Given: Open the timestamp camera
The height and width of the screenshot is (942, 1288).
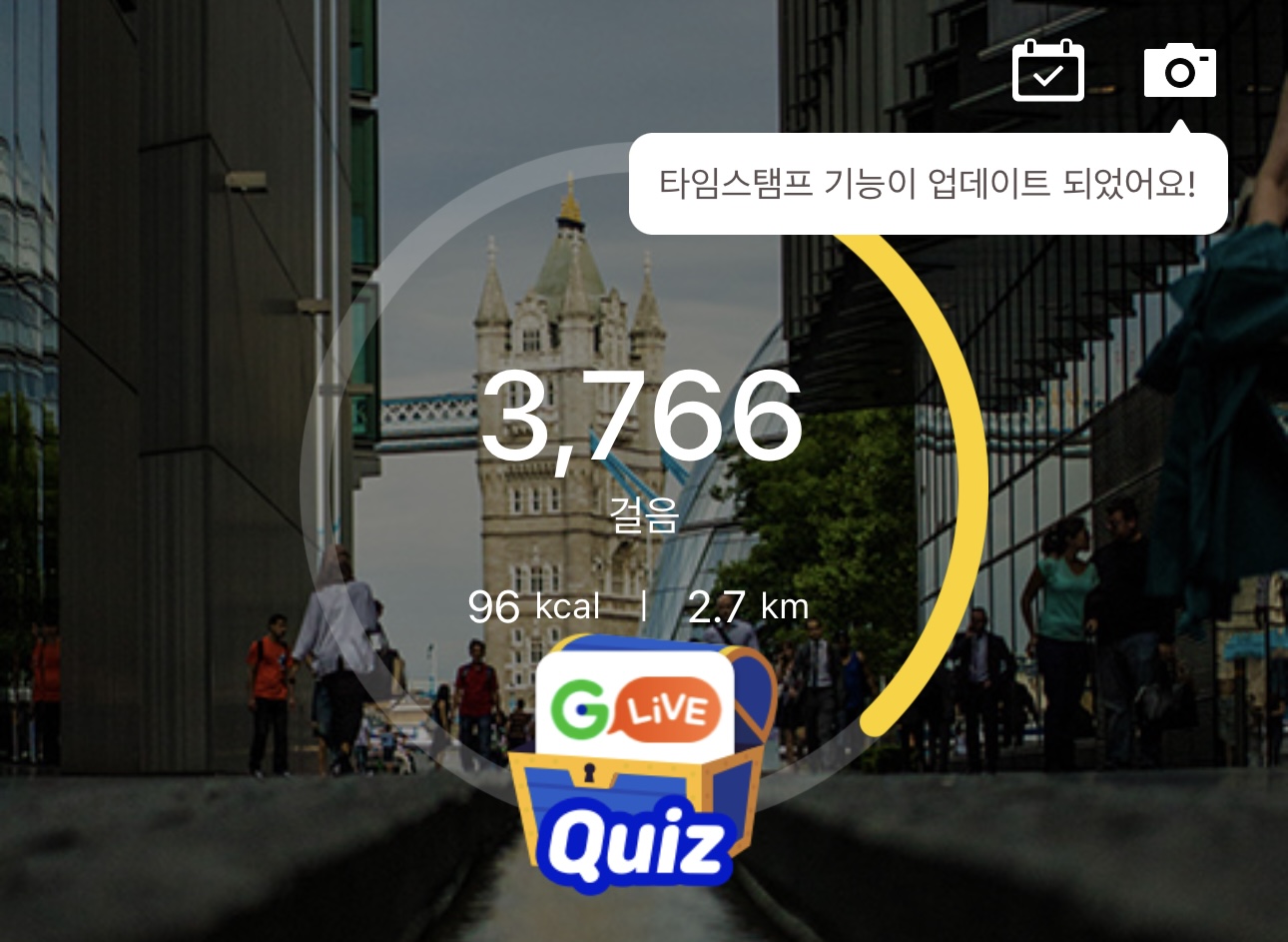Looking at the screenshot, I should [1179, 71].
